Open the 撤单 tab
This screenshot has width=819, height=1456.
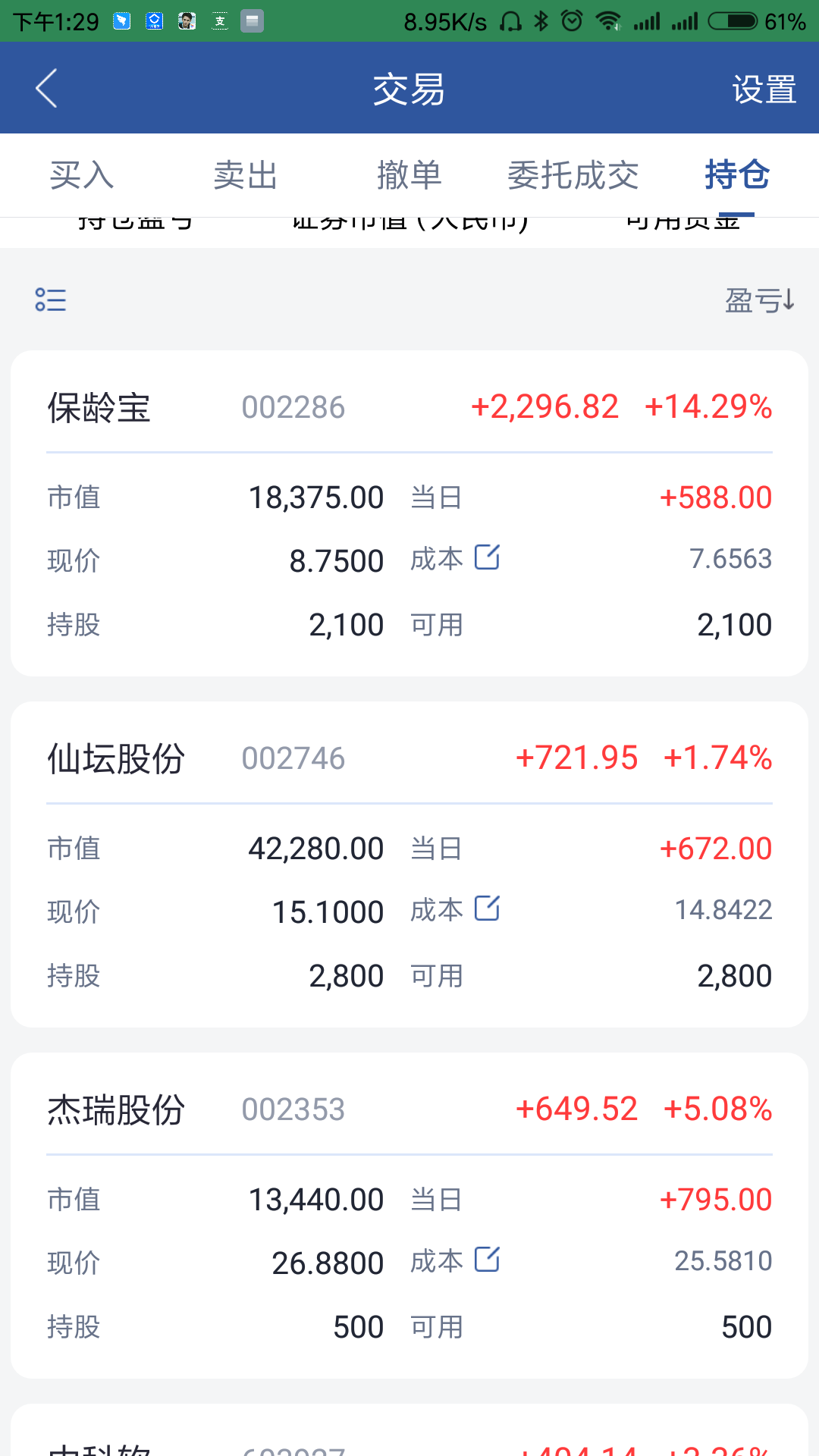pos(409,174)
